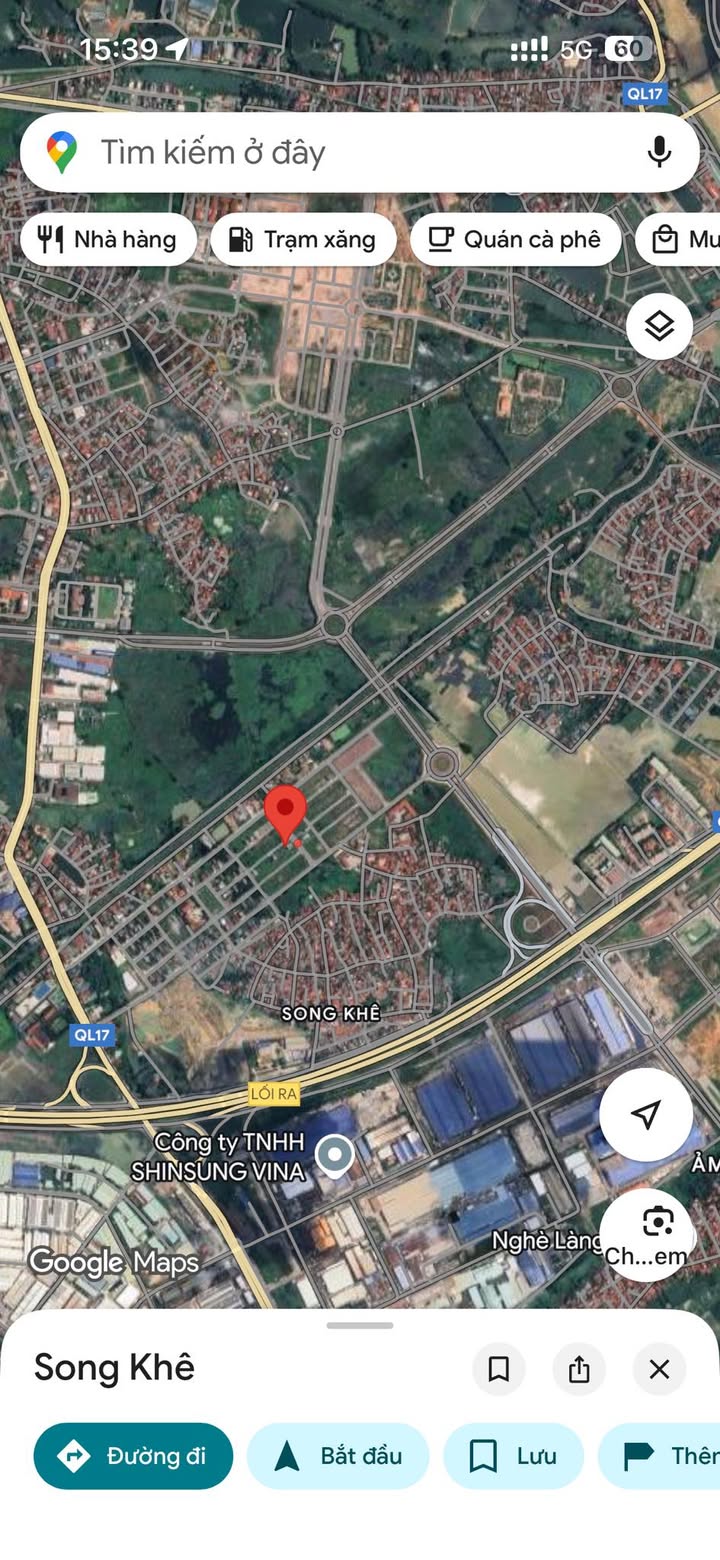Close the Song Khê place panel
720x1560 pixels.
point(659,1369)
